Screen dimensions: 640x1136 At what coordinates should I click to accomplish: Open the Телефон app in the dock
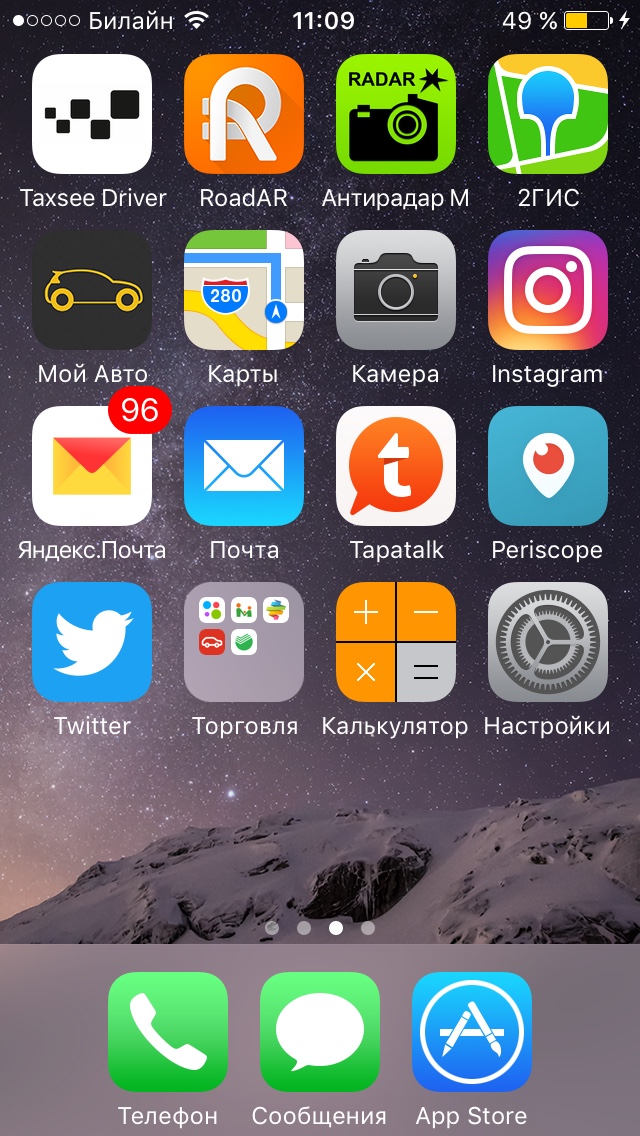click(168, 1032)
